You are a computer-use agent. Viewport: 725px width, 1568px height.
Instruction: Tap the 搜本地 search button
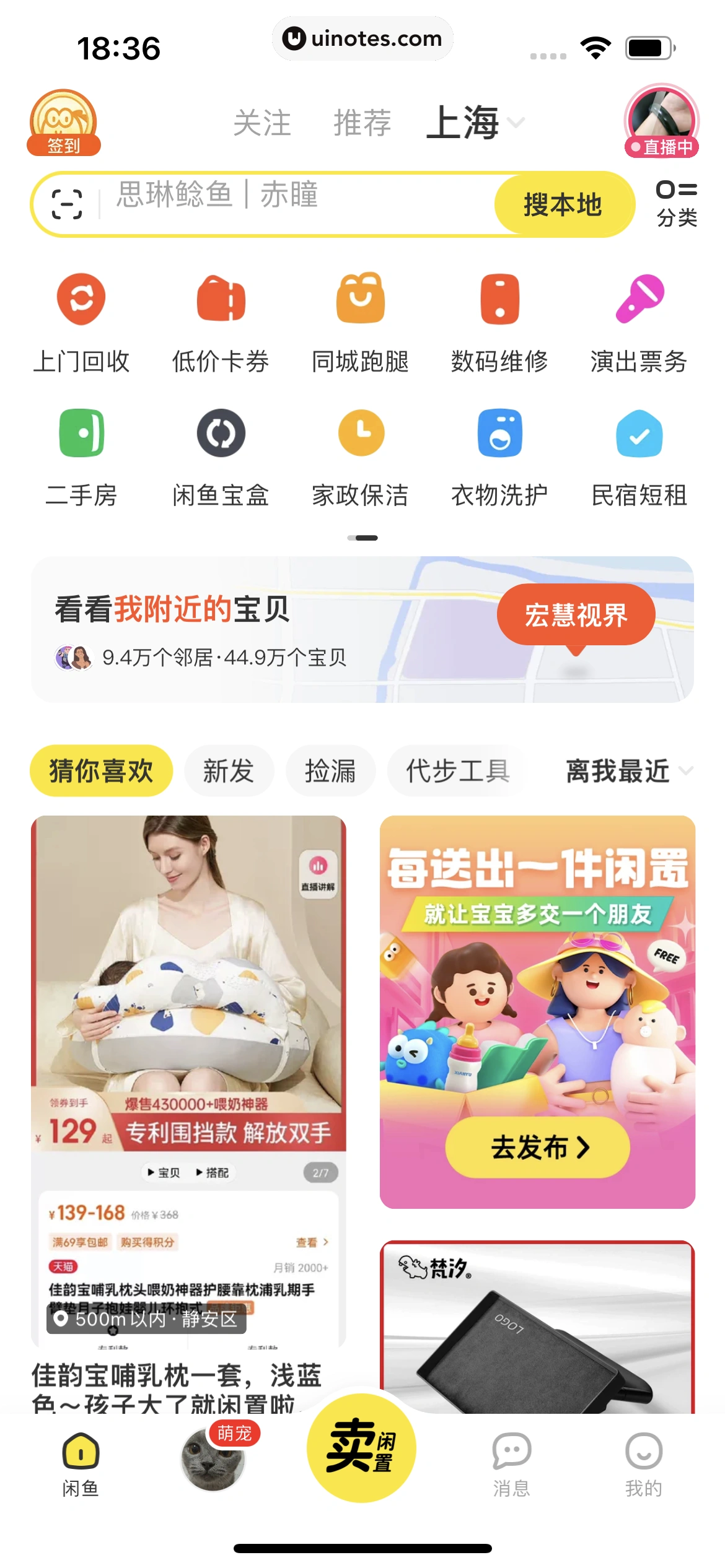[563, 204]
